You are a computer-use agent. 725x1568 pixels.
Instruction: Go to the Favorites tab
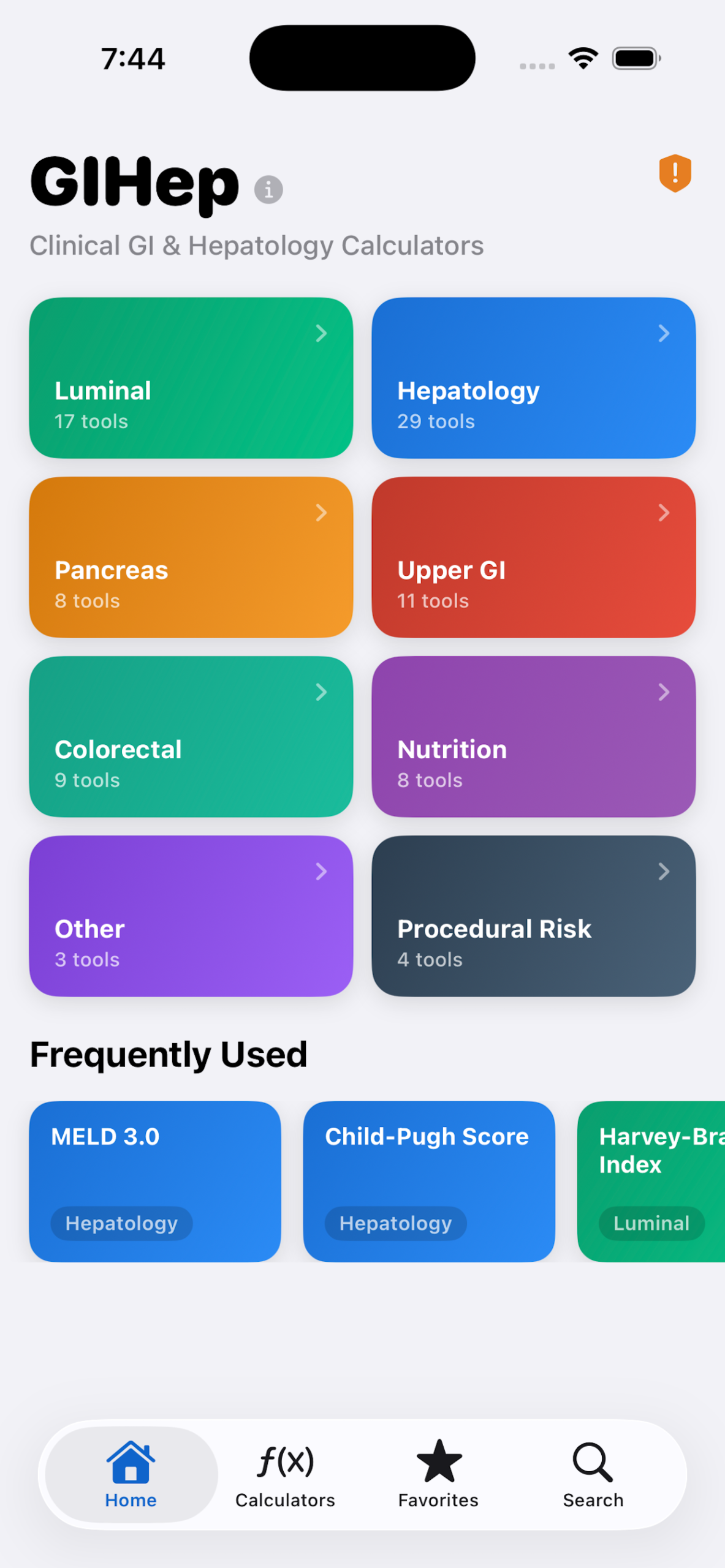[438, 1475]
